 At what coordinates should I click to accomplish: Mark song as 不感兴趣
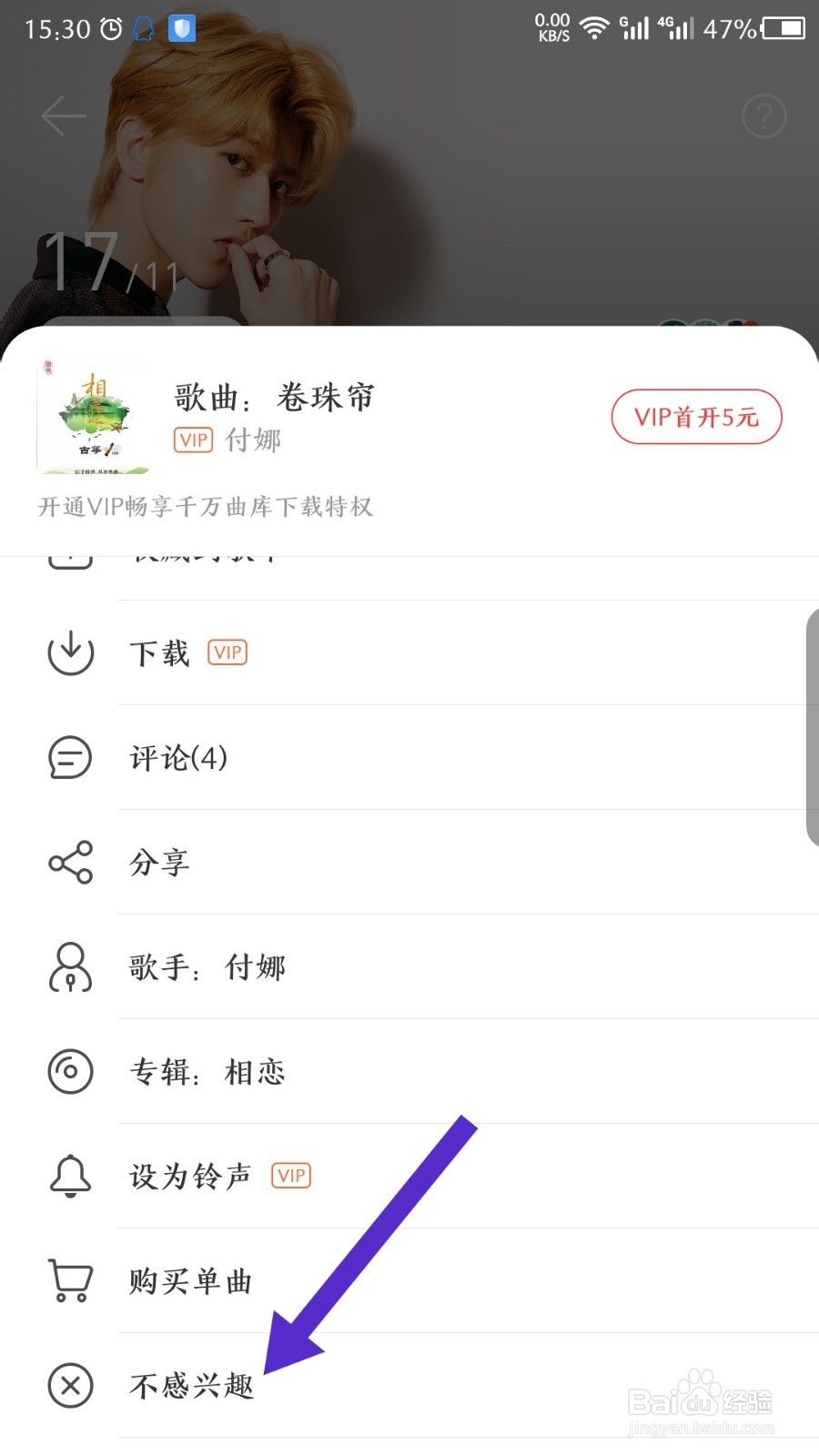click(x=409, y=1385)
